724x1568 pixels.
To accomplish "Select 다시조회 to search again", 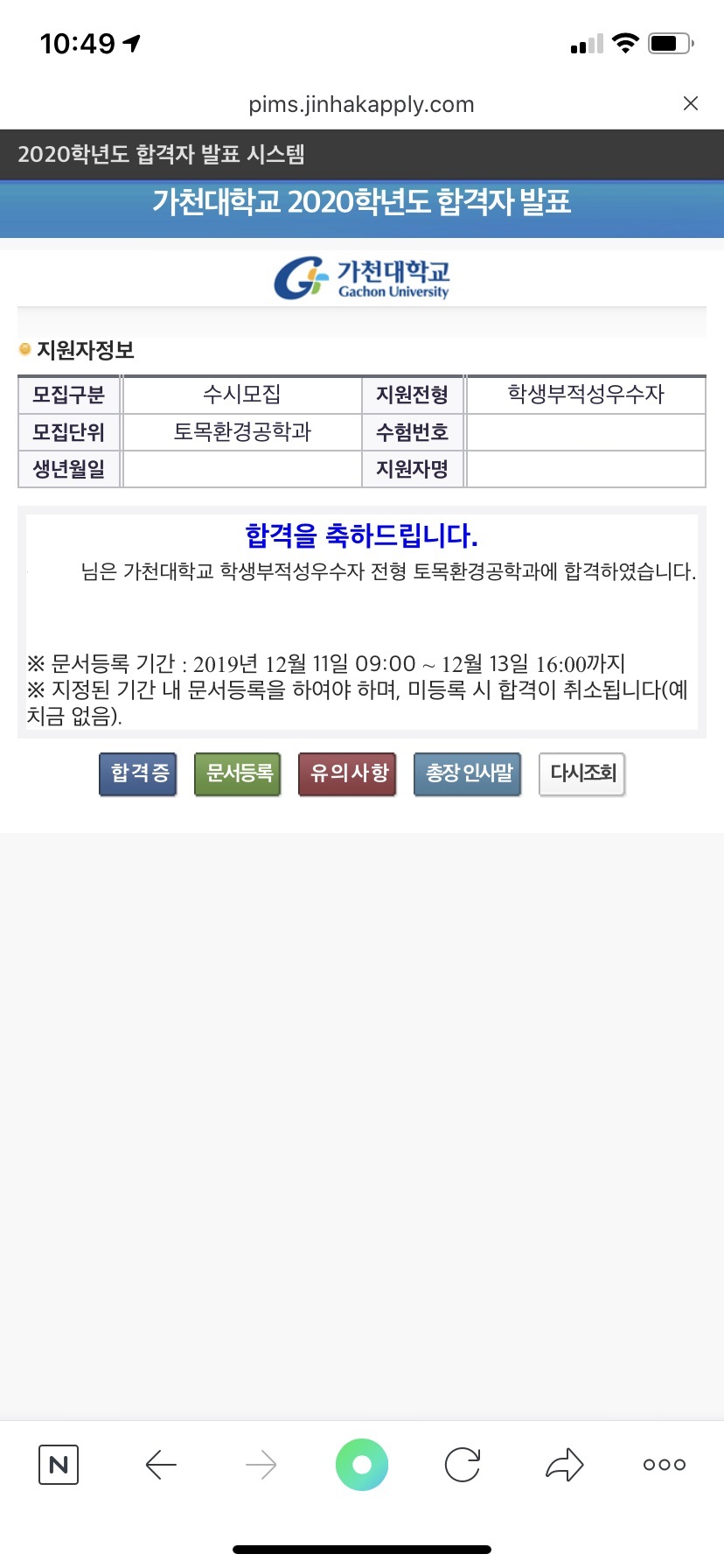I will point(582,773).
